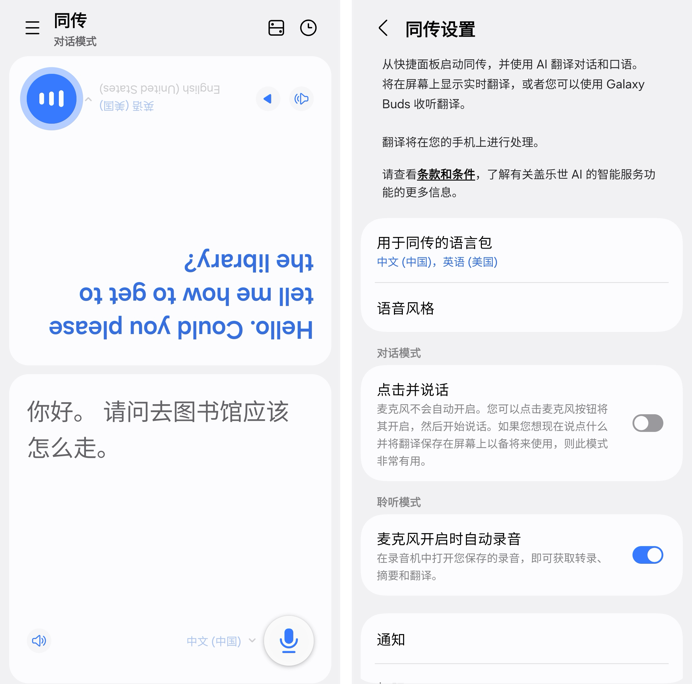Viewport: 692px width, 684px height.
Task: Open the 条款和条件 link
Action: coord(446,174)
